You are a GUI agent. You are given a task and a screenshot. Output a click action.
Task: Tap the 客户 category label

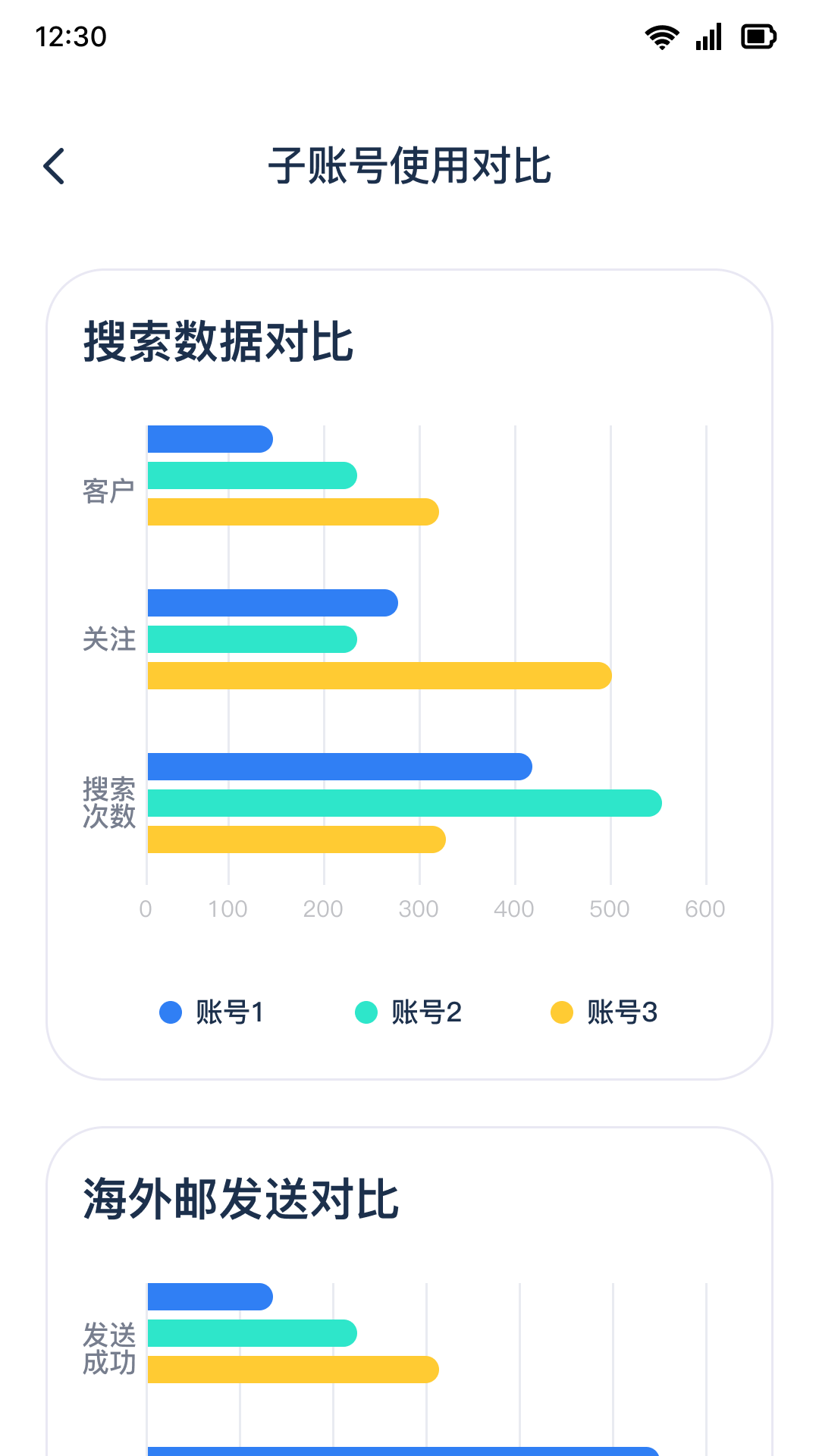[109, 489]
